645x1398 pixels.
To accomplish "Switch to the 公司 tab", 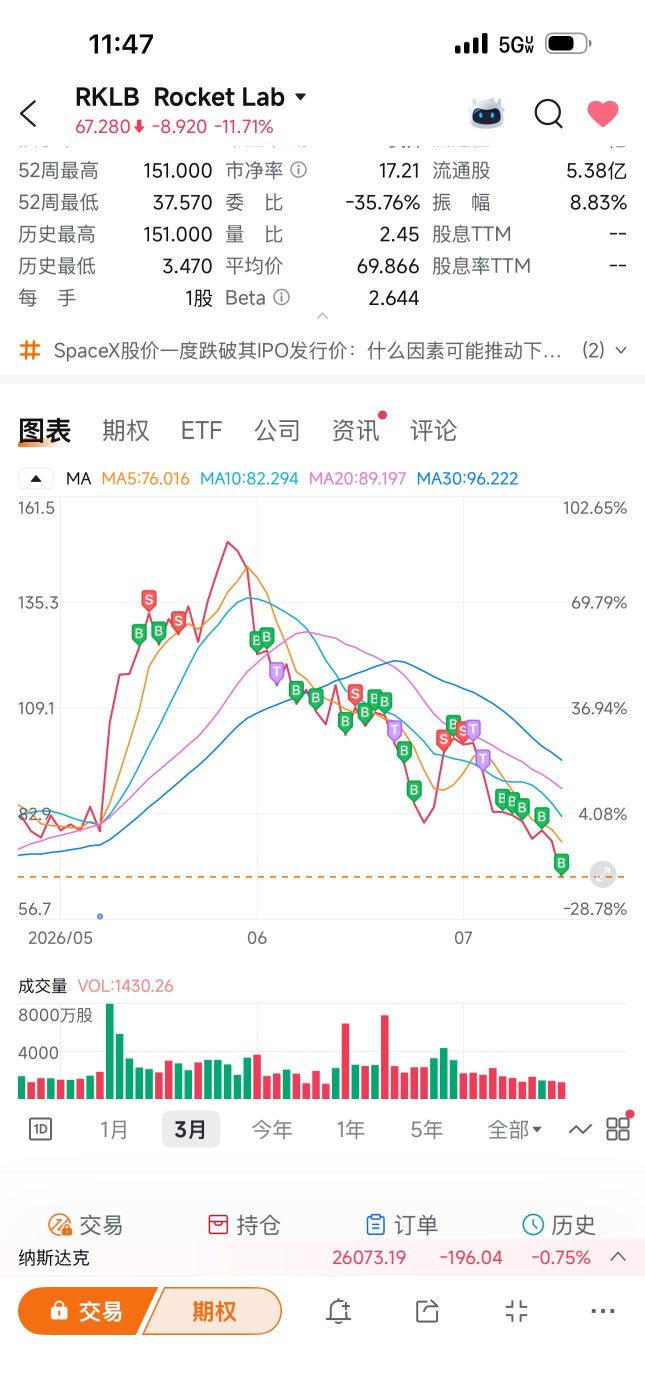I will pos(277,431).
